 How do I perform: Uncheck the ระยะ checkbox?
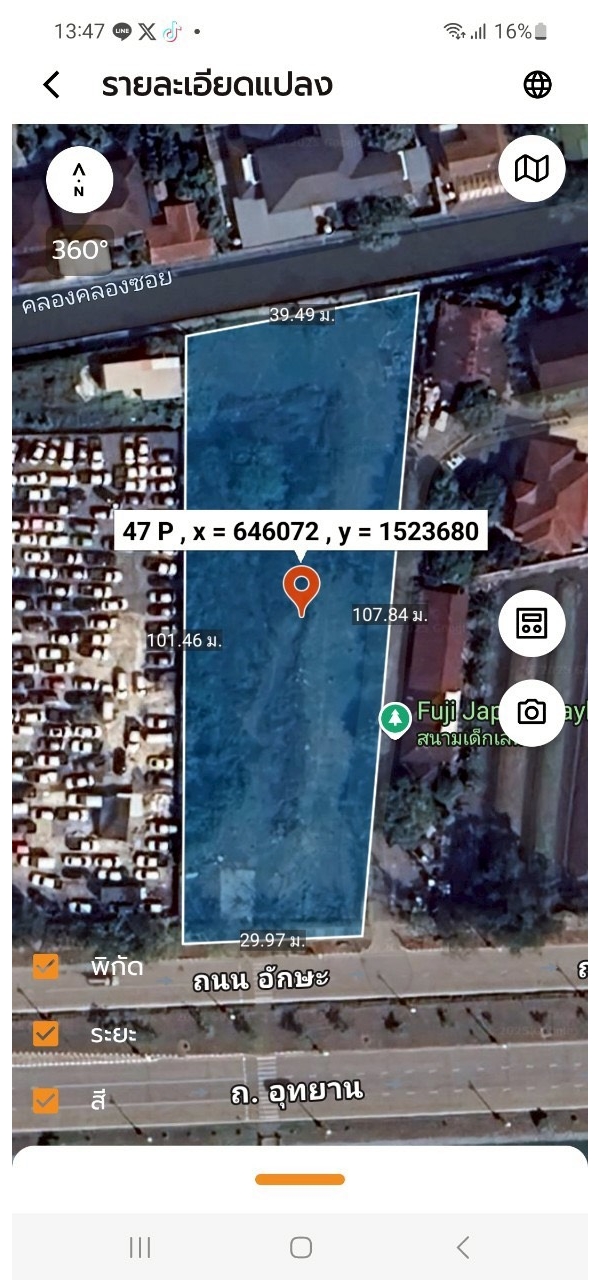pos(46,1033)
